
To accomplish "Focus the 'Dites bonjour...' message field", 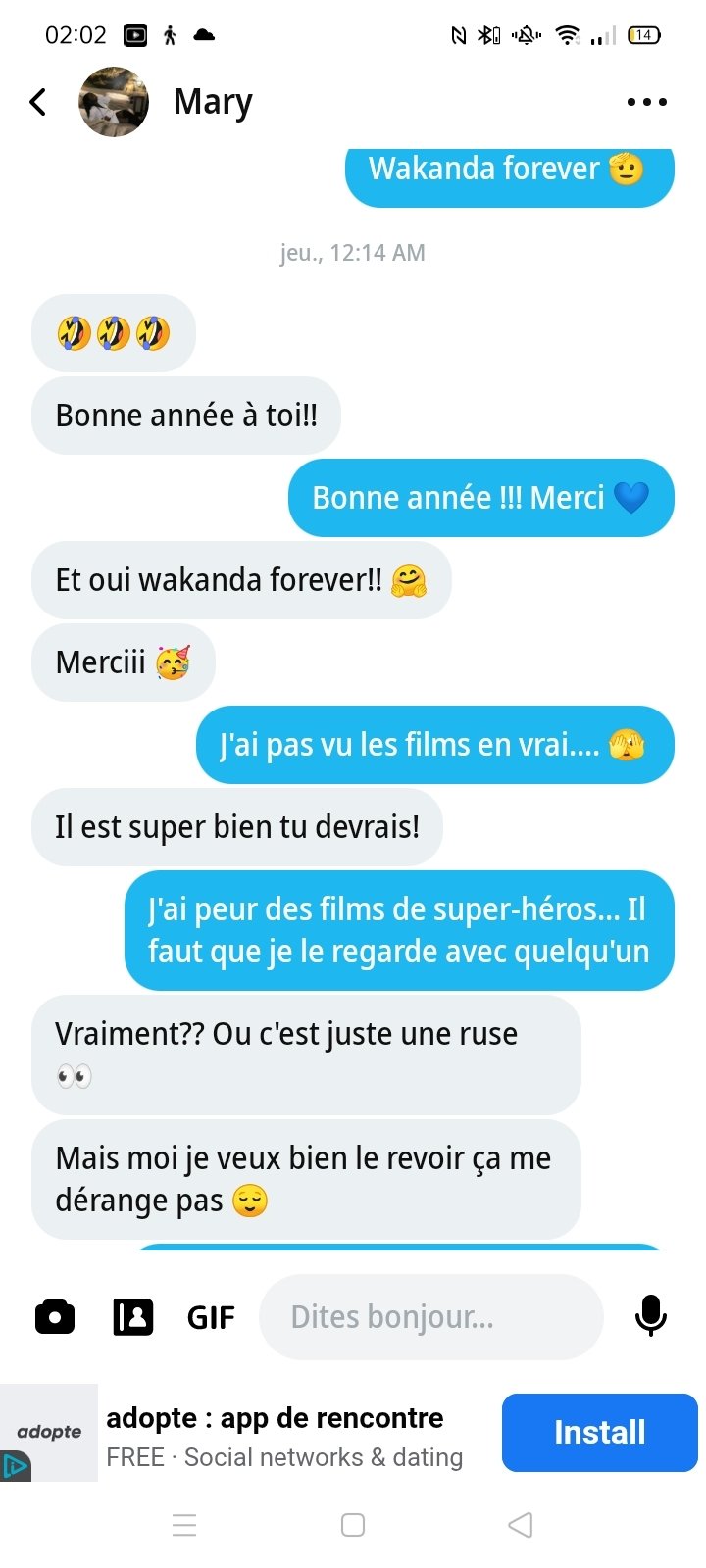I will [431, 1316].
